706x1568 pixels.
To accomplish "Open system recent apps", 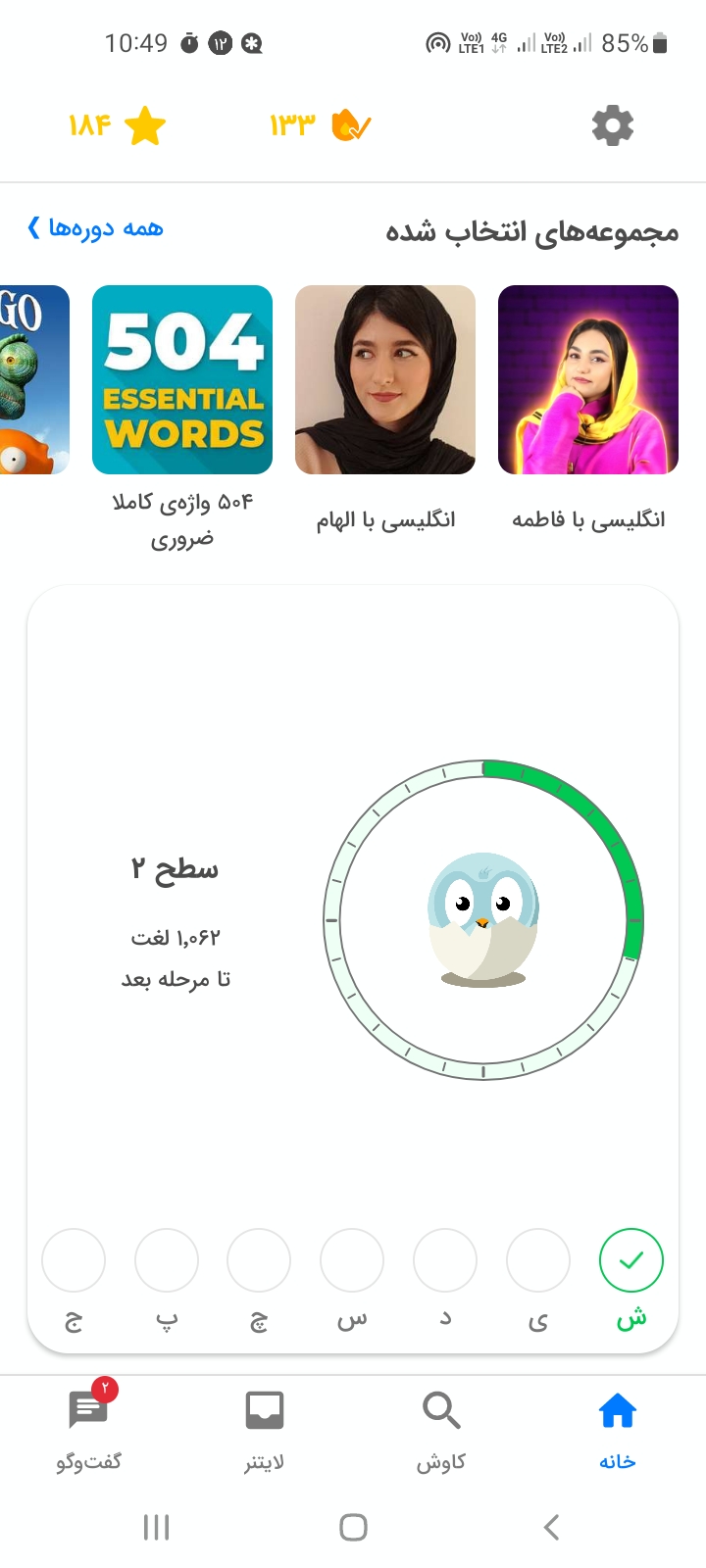I will [156, 1527].
